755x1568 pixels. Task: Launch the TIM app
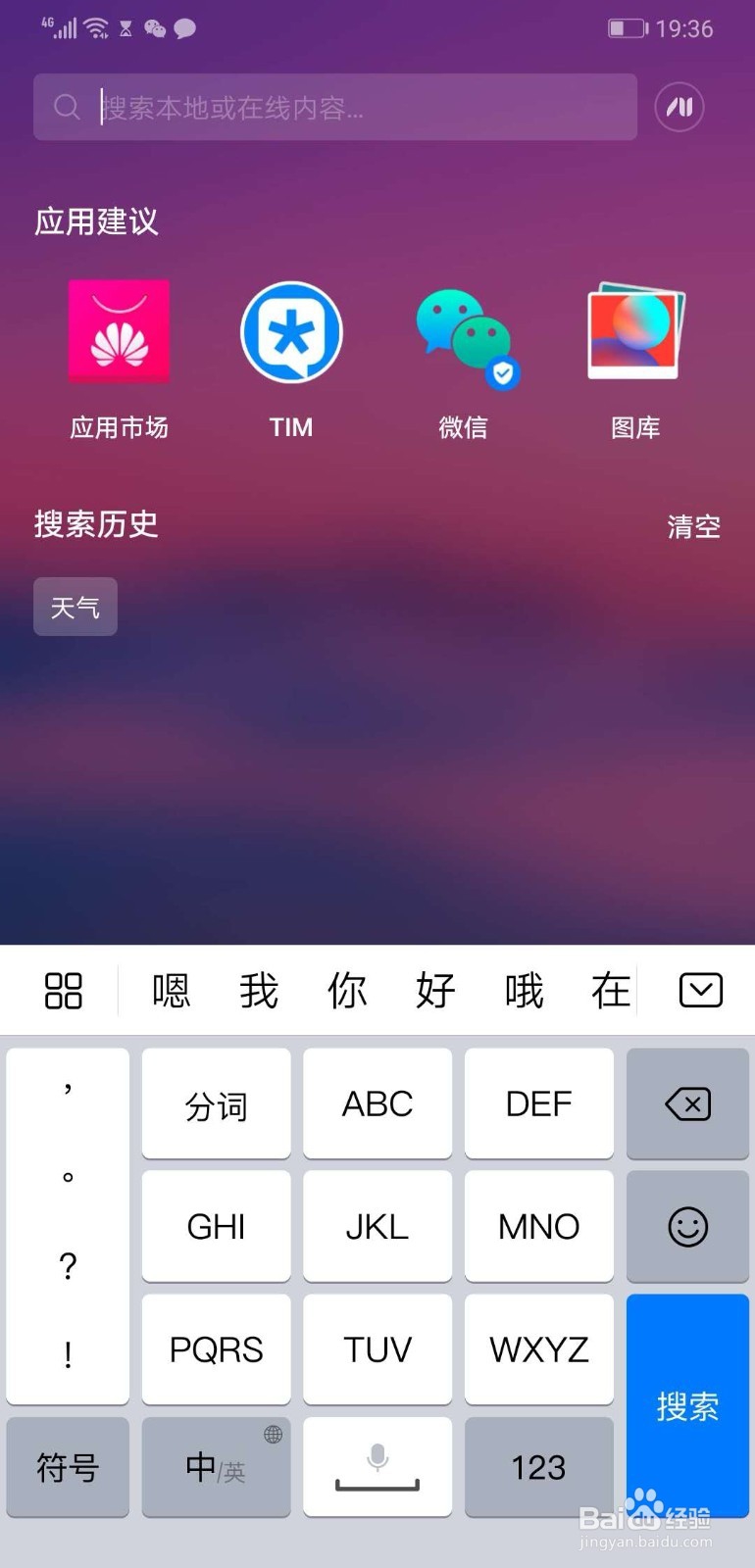pyautogui.click(x=290, y=331)
